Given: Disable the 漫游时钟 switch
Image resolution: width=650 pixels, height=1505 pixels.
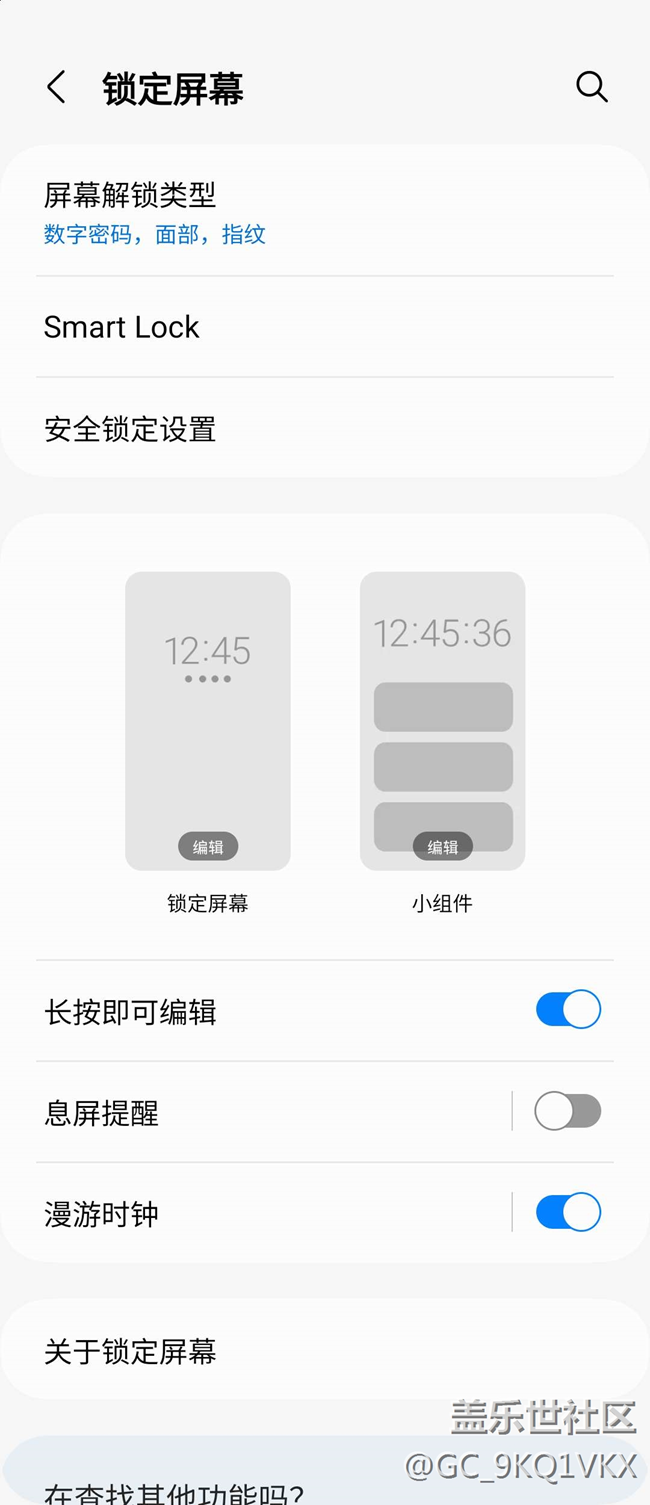Looking at the screenshot, I should pos(567,1212).
